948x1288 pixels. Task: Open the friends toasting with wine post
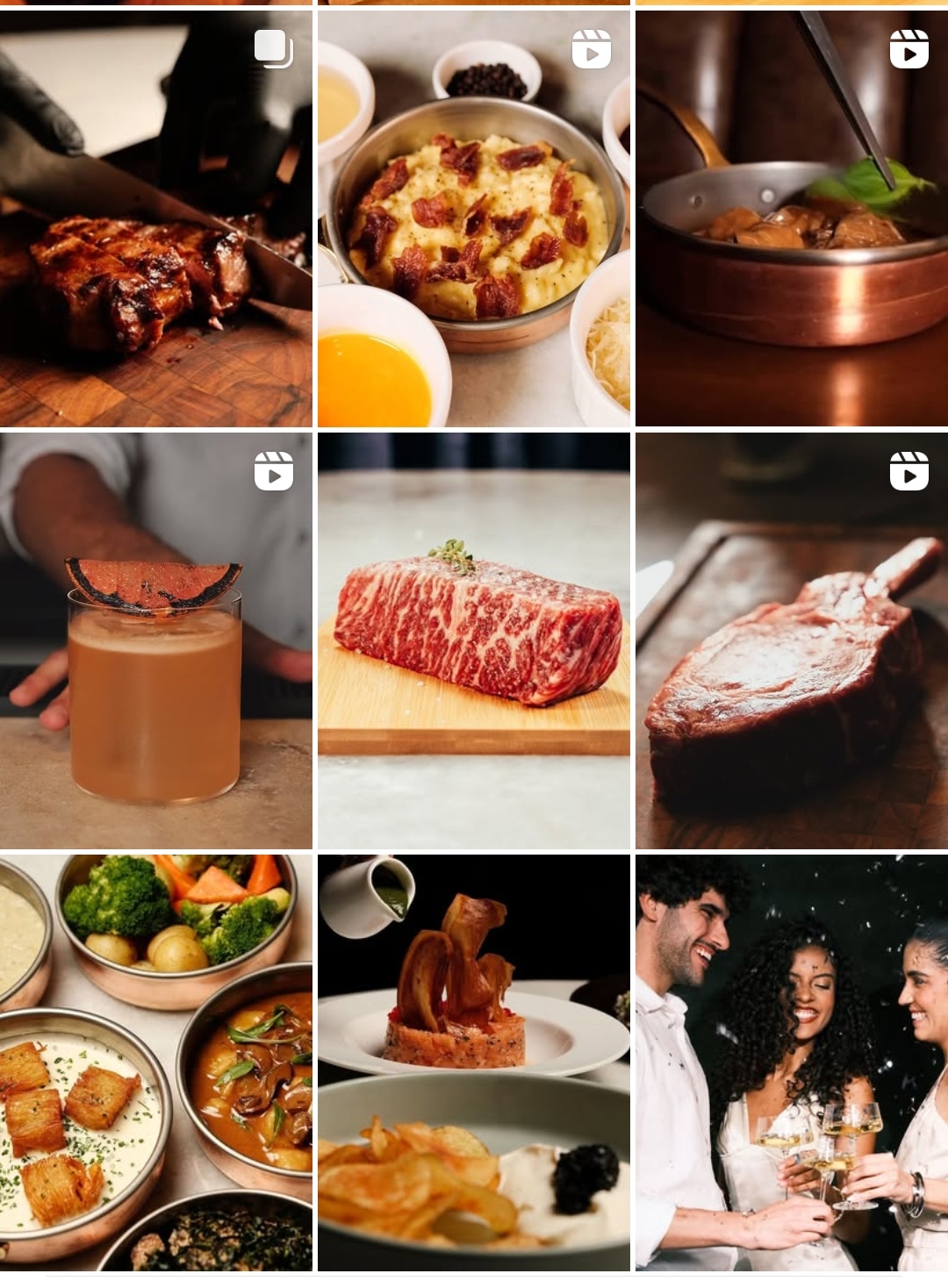[x=791, y=1062]
